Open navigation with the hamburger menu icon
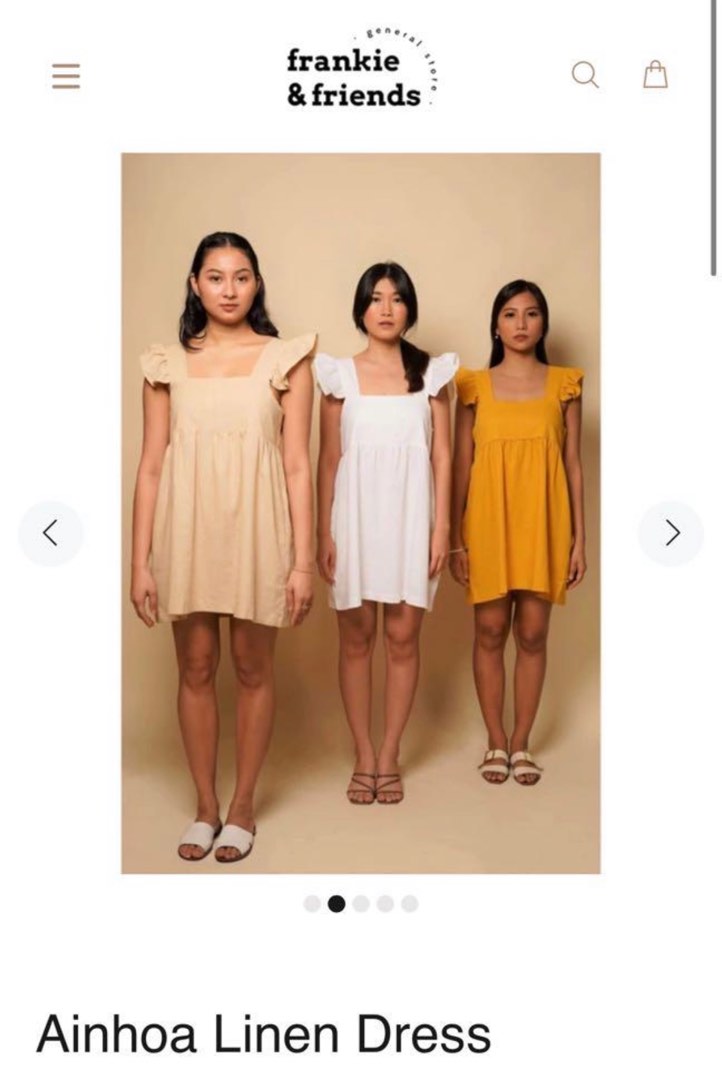 [x=65, y=75]
